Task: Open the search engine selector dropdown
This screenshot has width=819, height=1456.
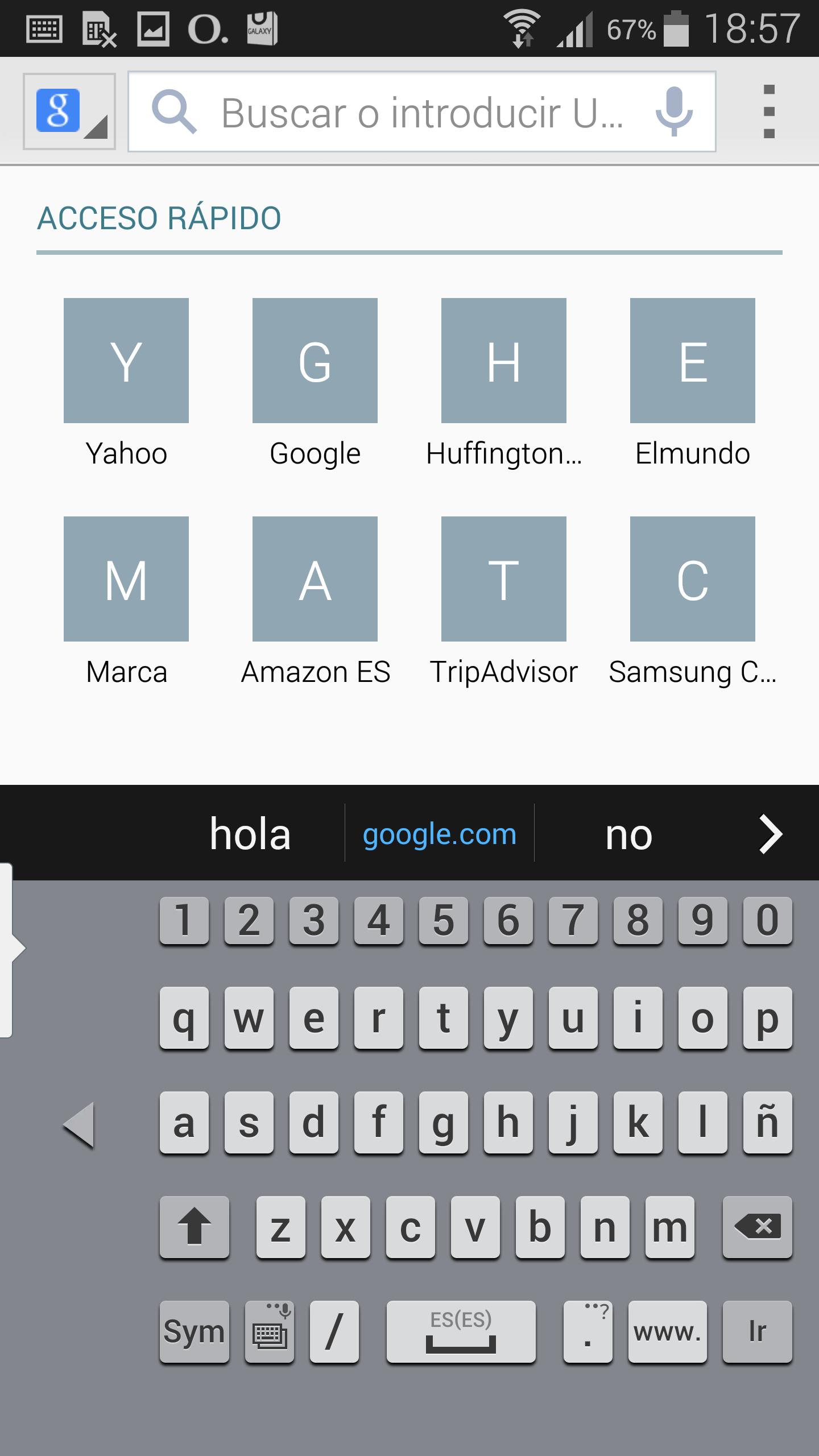Action: (x=69, y=111)
